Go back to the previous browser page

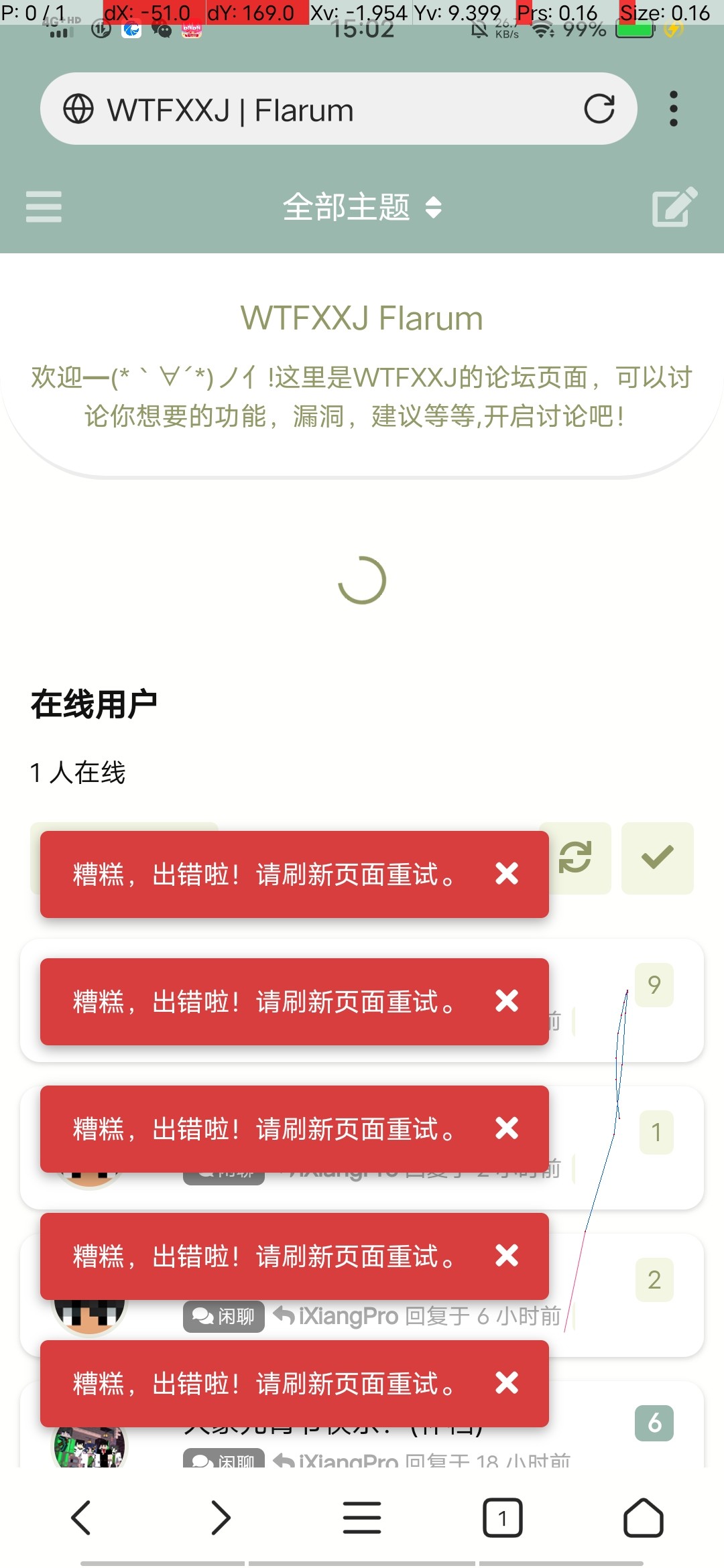tap(80, 1518)
